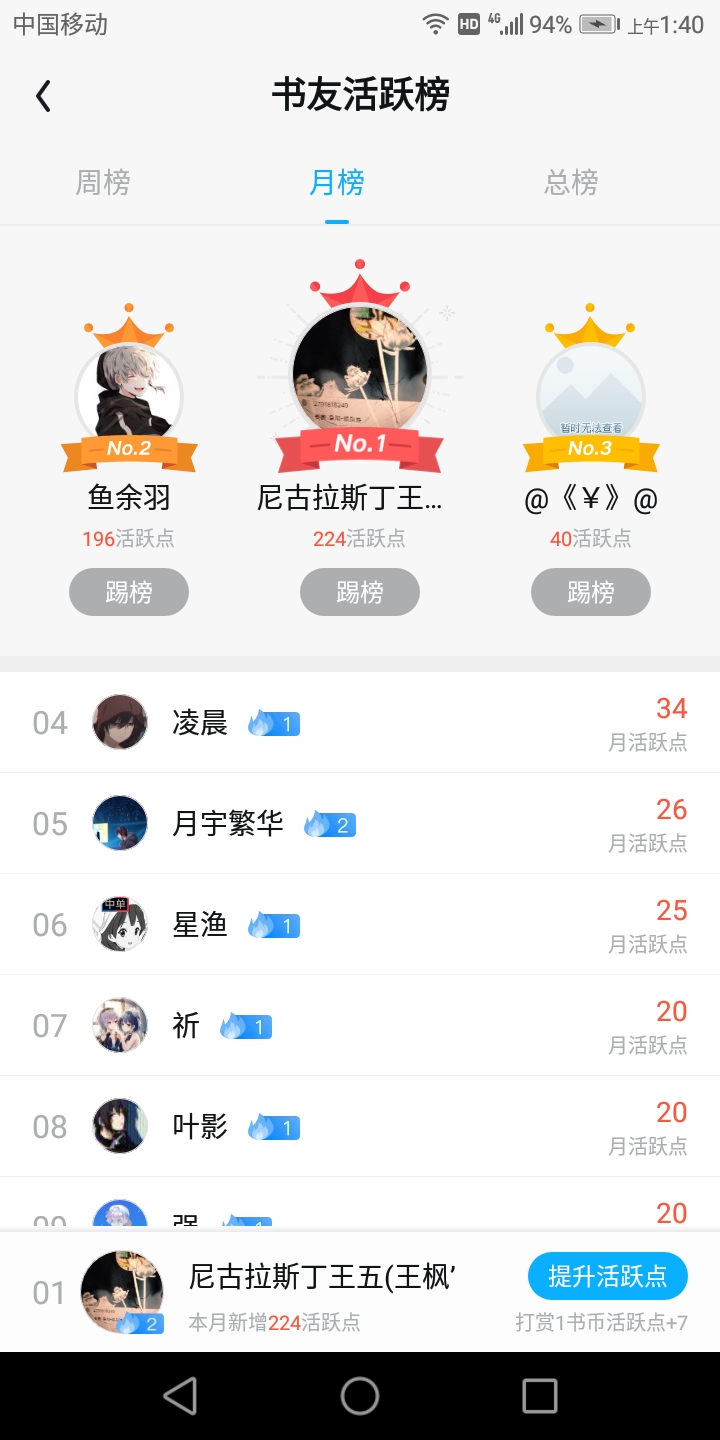The image size is (720, 1440).
Task: Tap 踢榜 under 鱼余羽
Action: click(129, 592)
